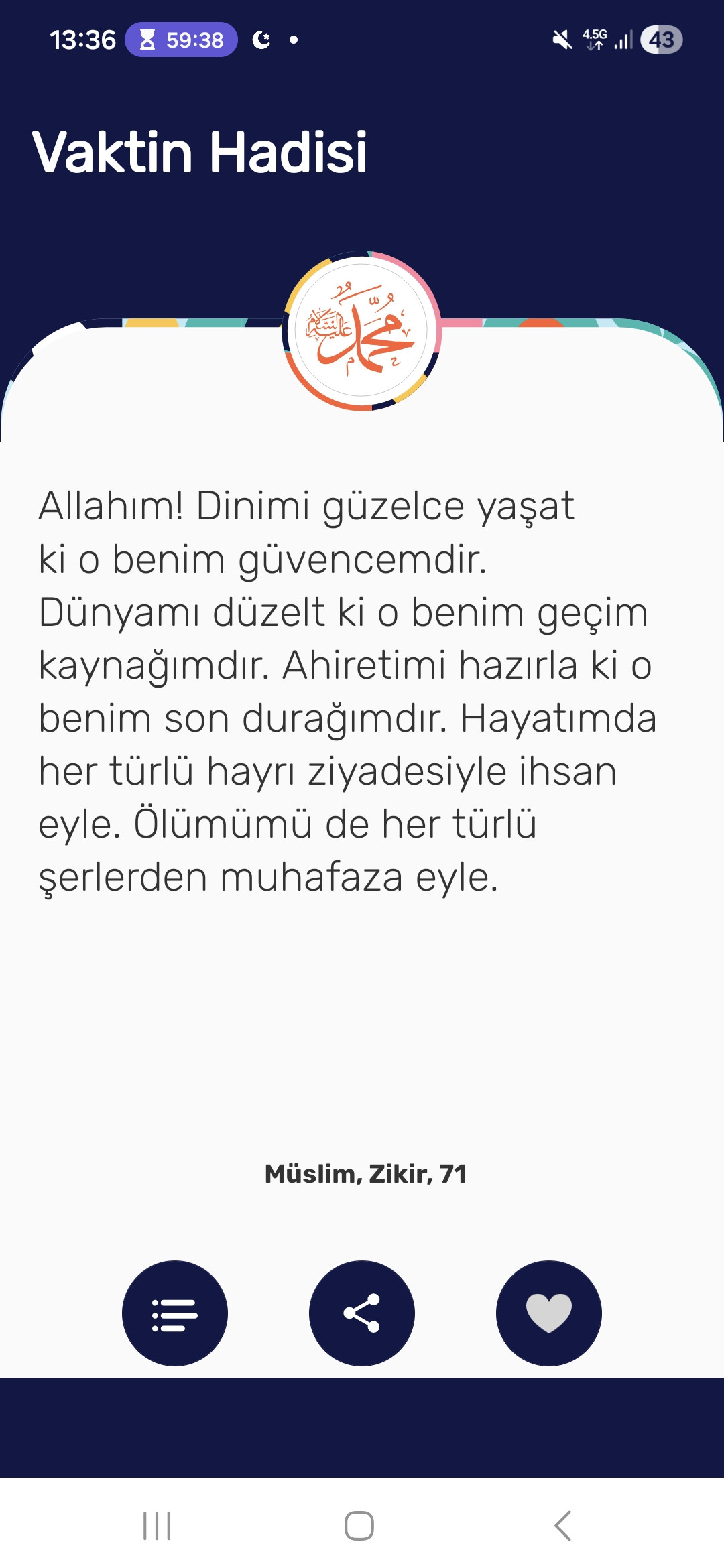Go back using the system back button
Image resolution: width=724 pixels, height=1568 pixels.
(x=563, y=1526)
